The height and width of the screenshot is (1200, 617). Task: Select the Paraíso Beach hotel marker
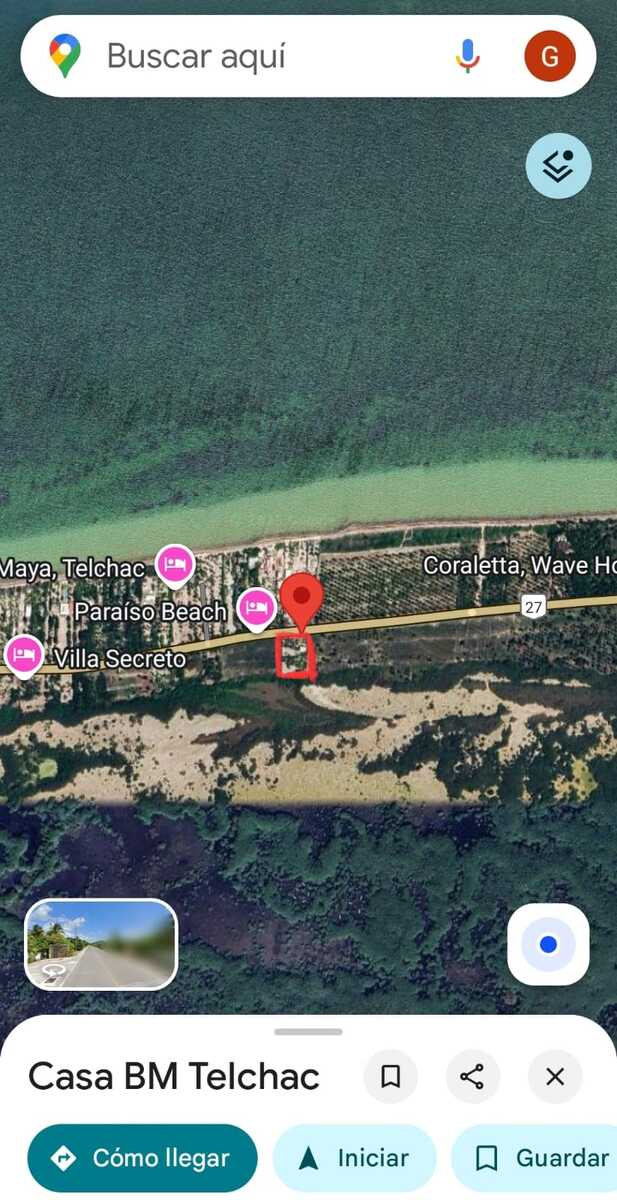tap(257, 608)
